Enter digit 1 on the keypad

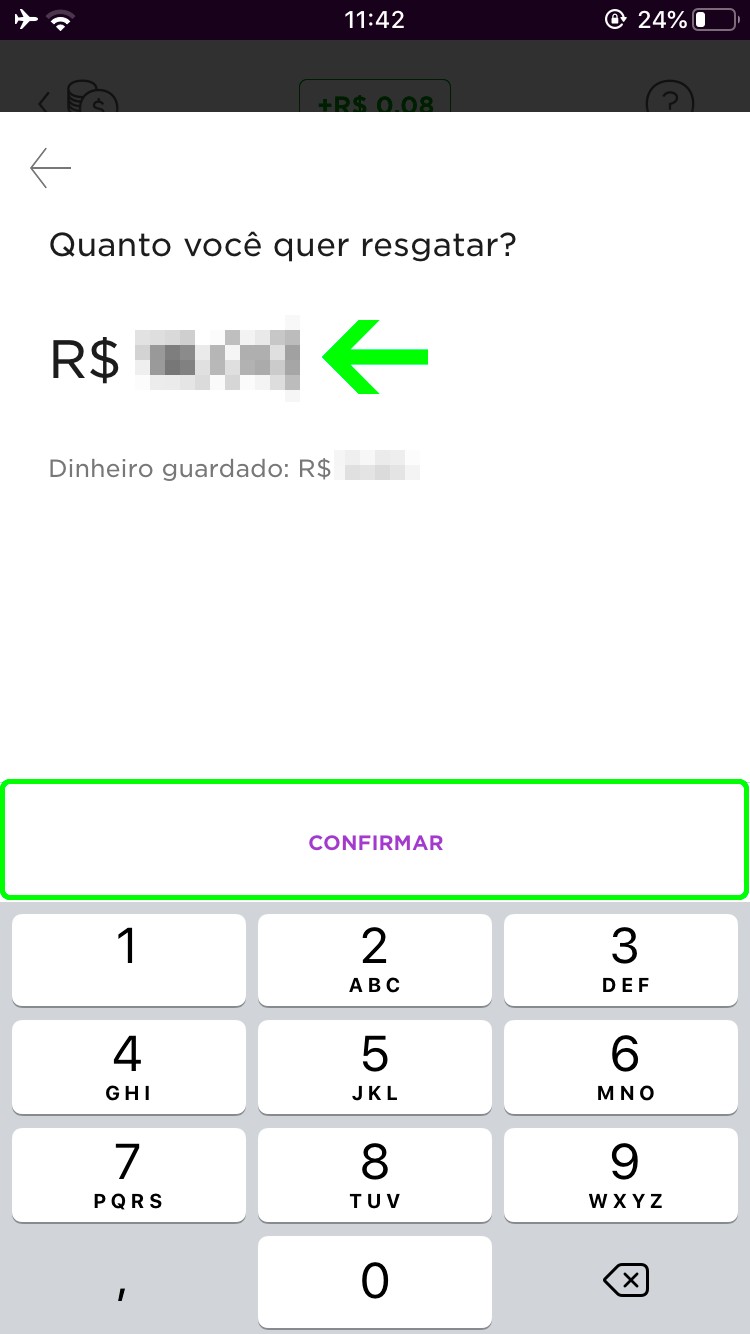pos(128,959)
